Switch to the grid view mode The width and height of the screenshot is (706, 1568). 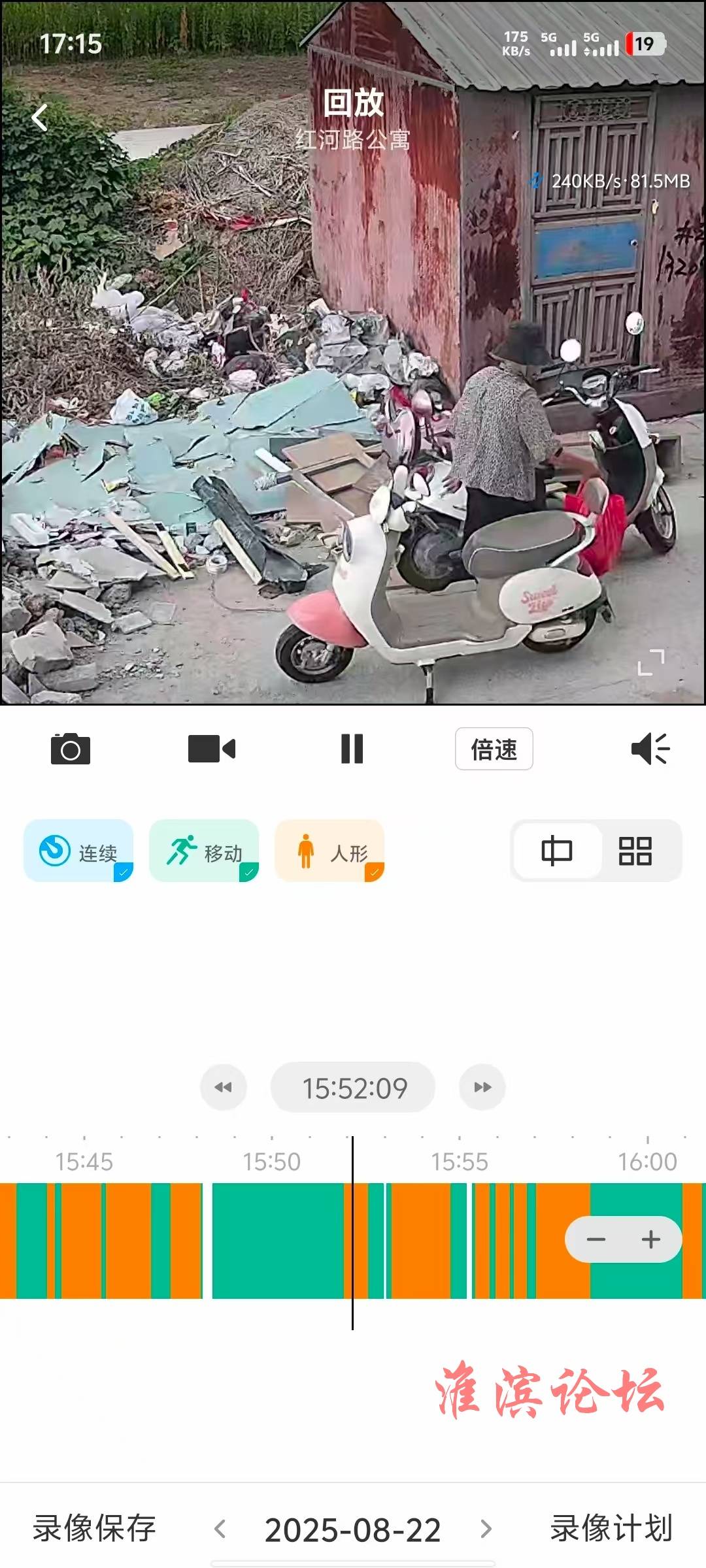point(635,851)
